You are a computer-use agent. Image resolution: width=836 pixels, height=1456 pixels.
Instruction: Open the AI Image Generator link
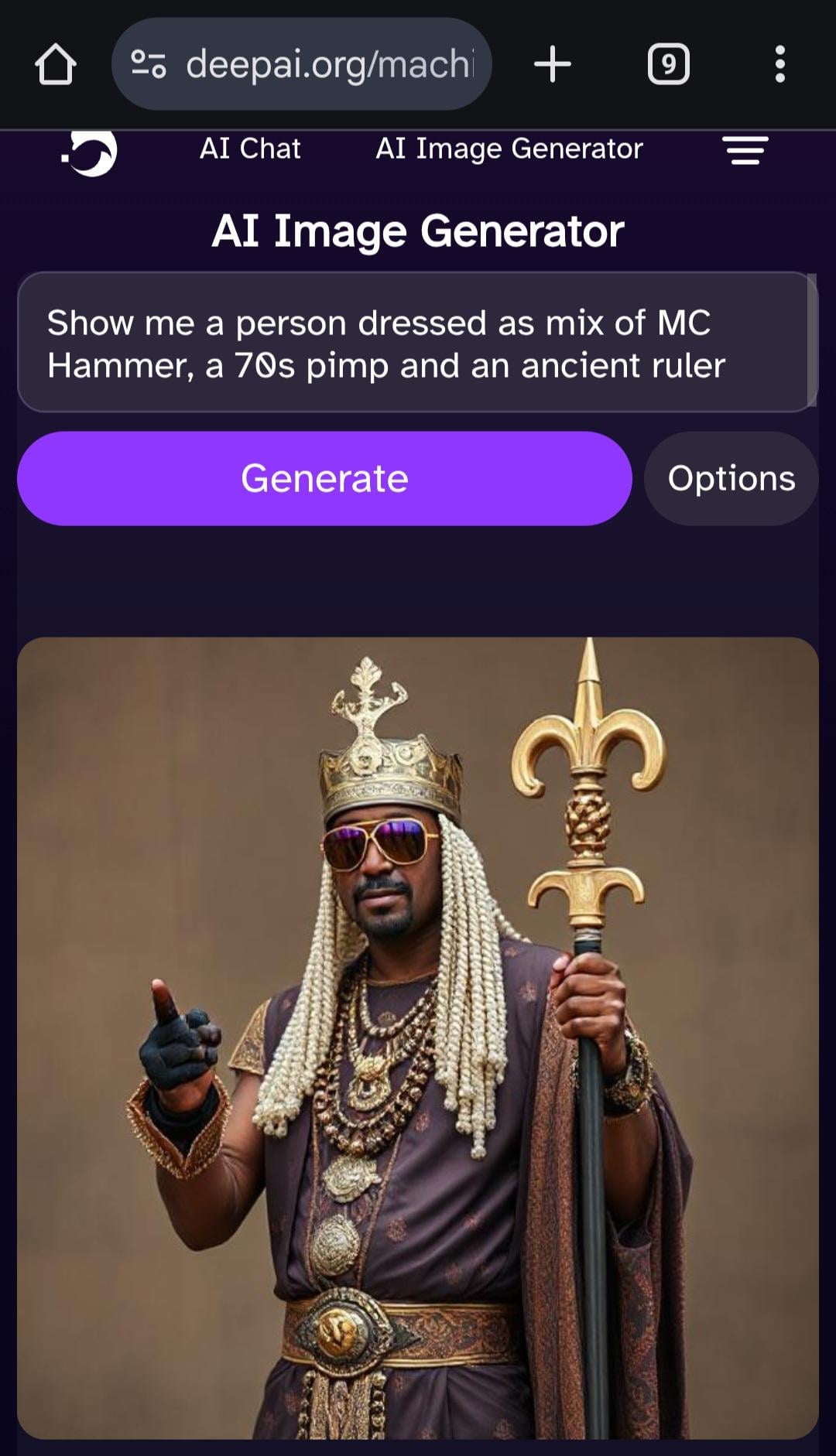coord(509,149)
